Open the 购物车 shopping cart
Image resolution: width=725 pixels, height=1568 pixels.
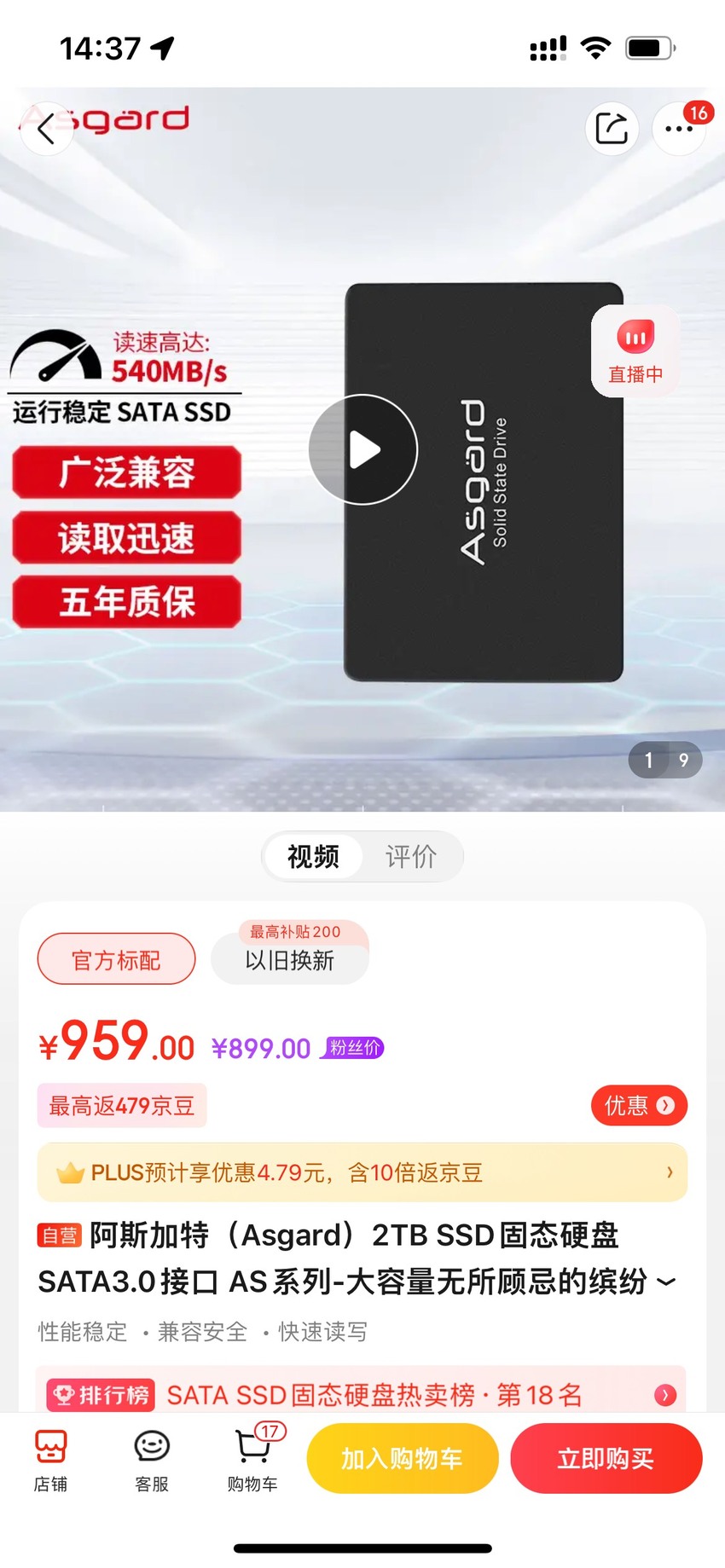[252, 1461]
